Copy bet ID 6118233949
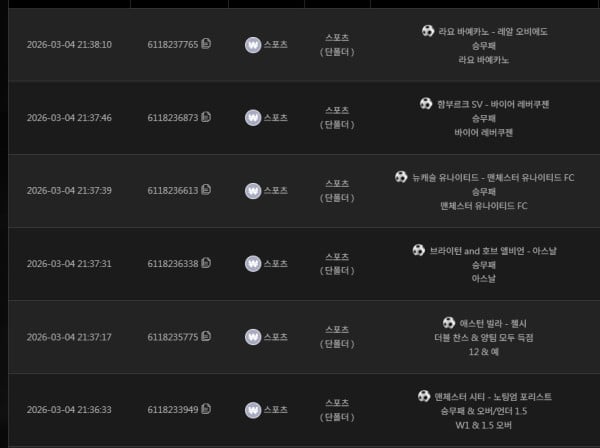The image size is (600, 448). pos(206,410)
